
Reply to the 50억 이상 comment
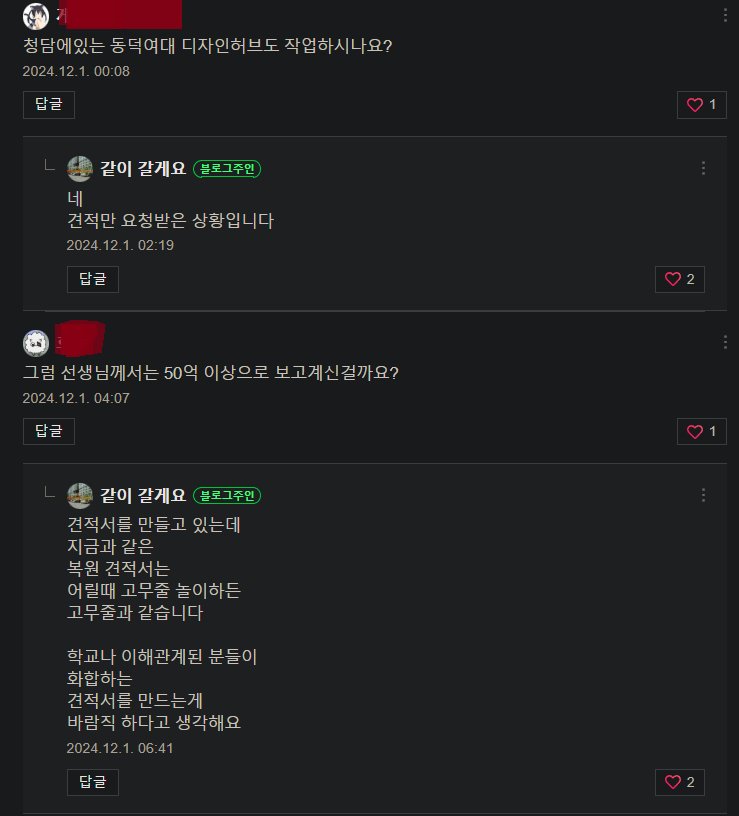[x=48, y=431]
